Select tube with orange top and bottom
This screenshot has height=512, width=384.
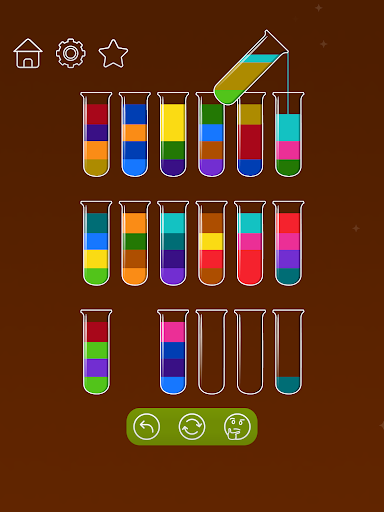[135, 243]
